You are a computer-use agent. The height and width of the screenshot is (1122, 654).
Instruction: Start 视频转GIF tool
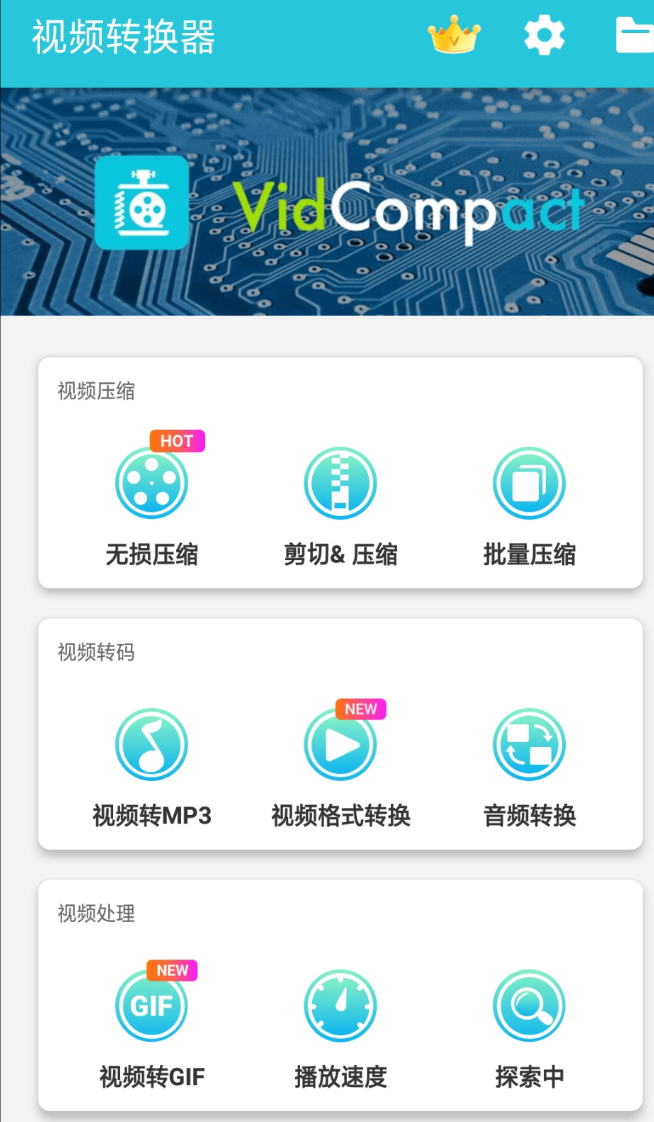152,1006
